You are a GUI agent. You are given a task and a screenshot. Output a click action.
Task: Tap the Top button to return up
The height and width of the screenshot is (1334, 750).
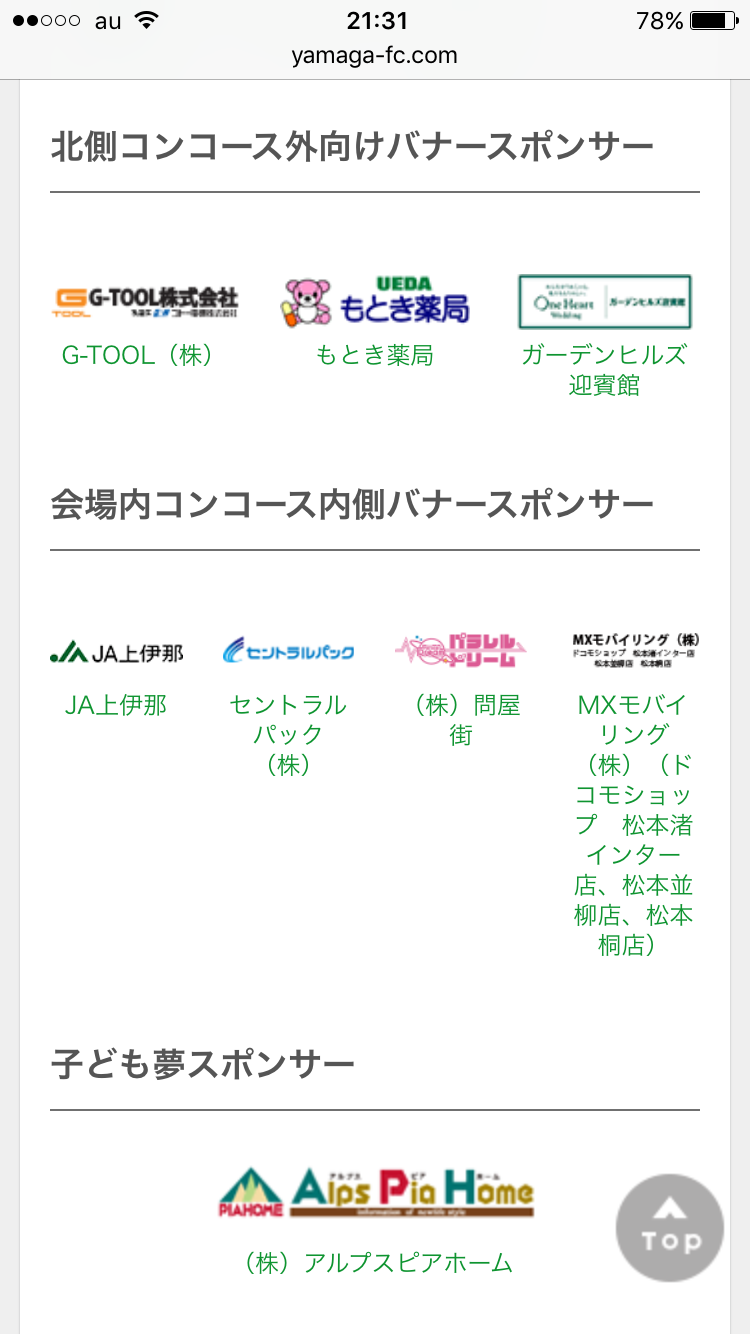[669, 1228]
